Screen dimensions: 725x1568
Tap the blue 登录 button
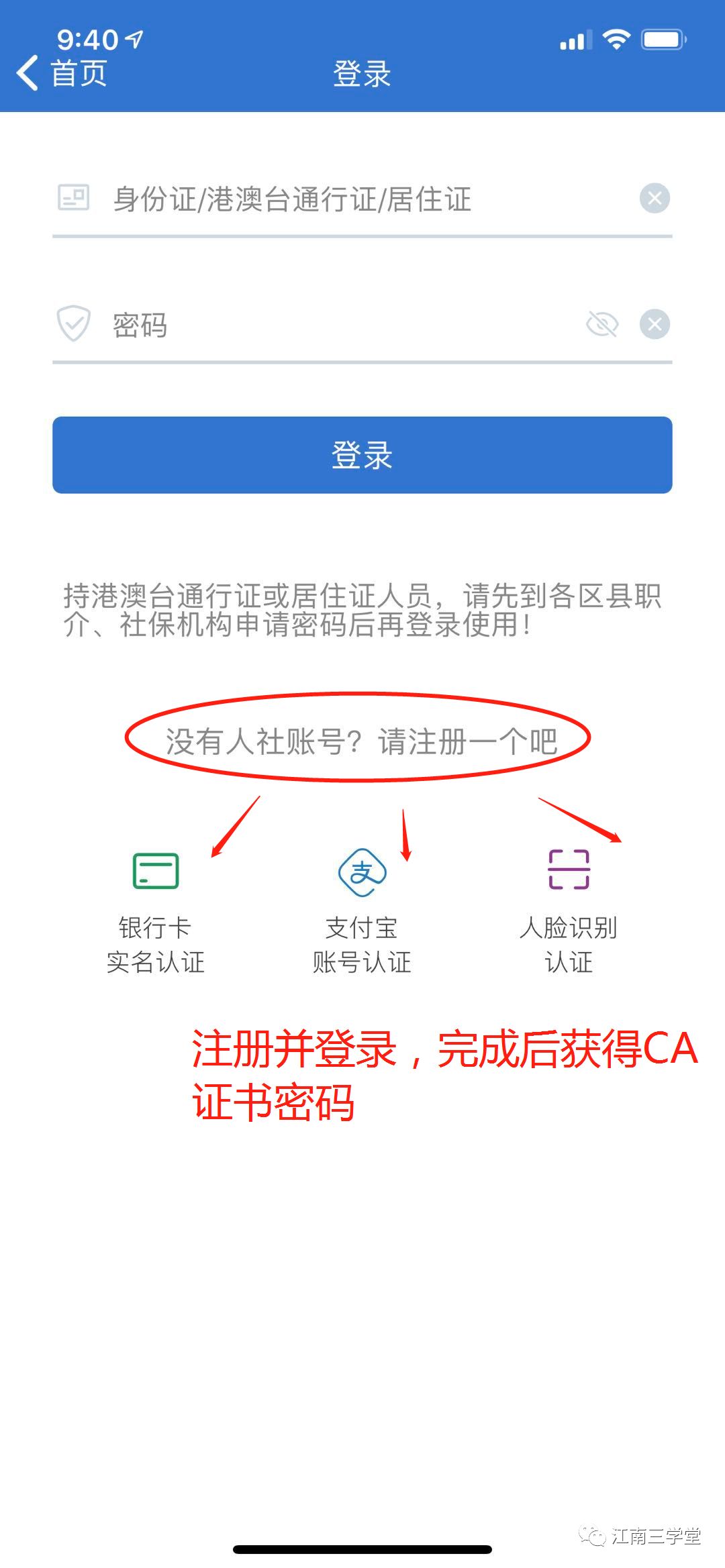[362, 455]
